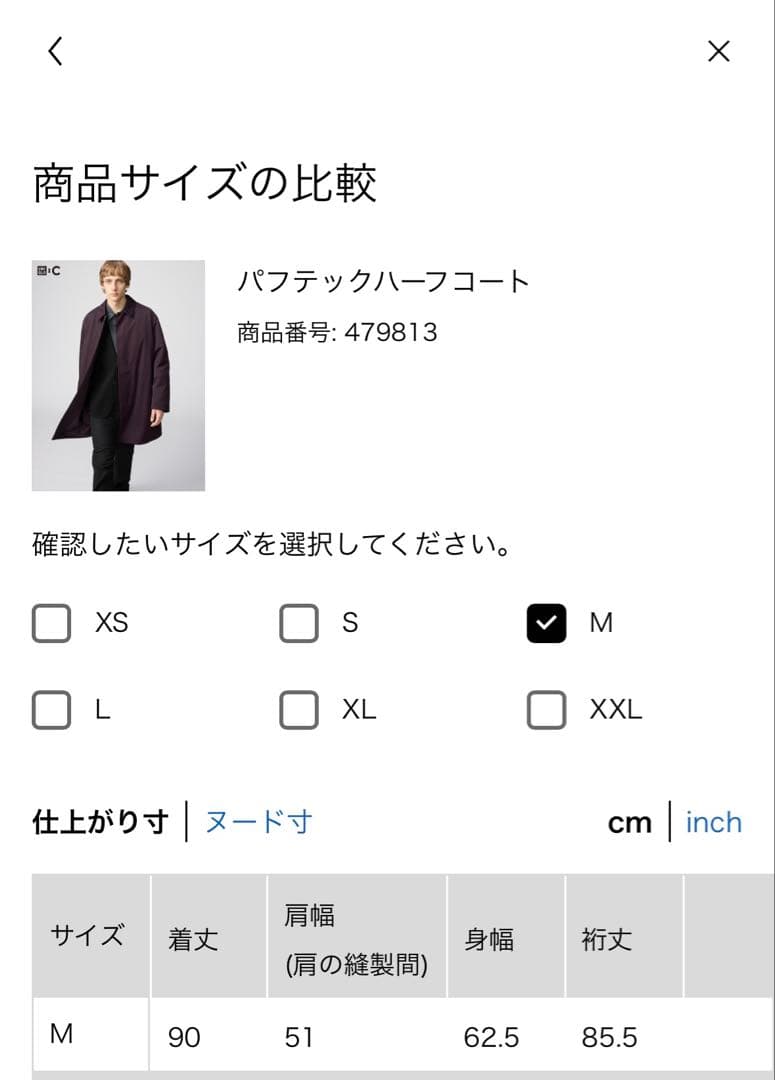Select the XS size checkbox
The image size is (775, 1080).
tap(51, 623)
